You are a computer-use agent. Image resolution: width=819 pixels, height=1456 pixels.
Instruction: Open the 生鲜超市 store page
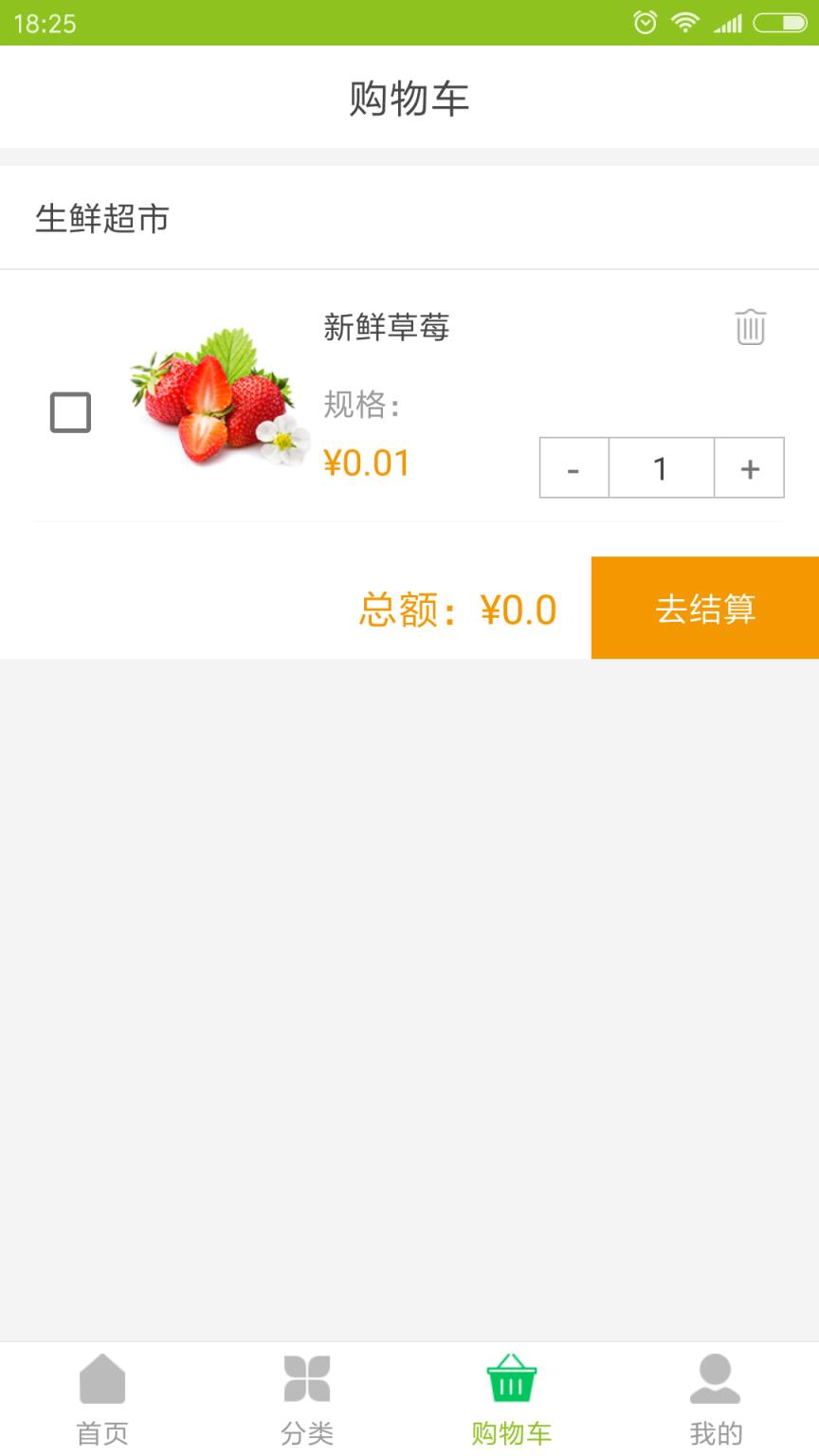[102, 217]
